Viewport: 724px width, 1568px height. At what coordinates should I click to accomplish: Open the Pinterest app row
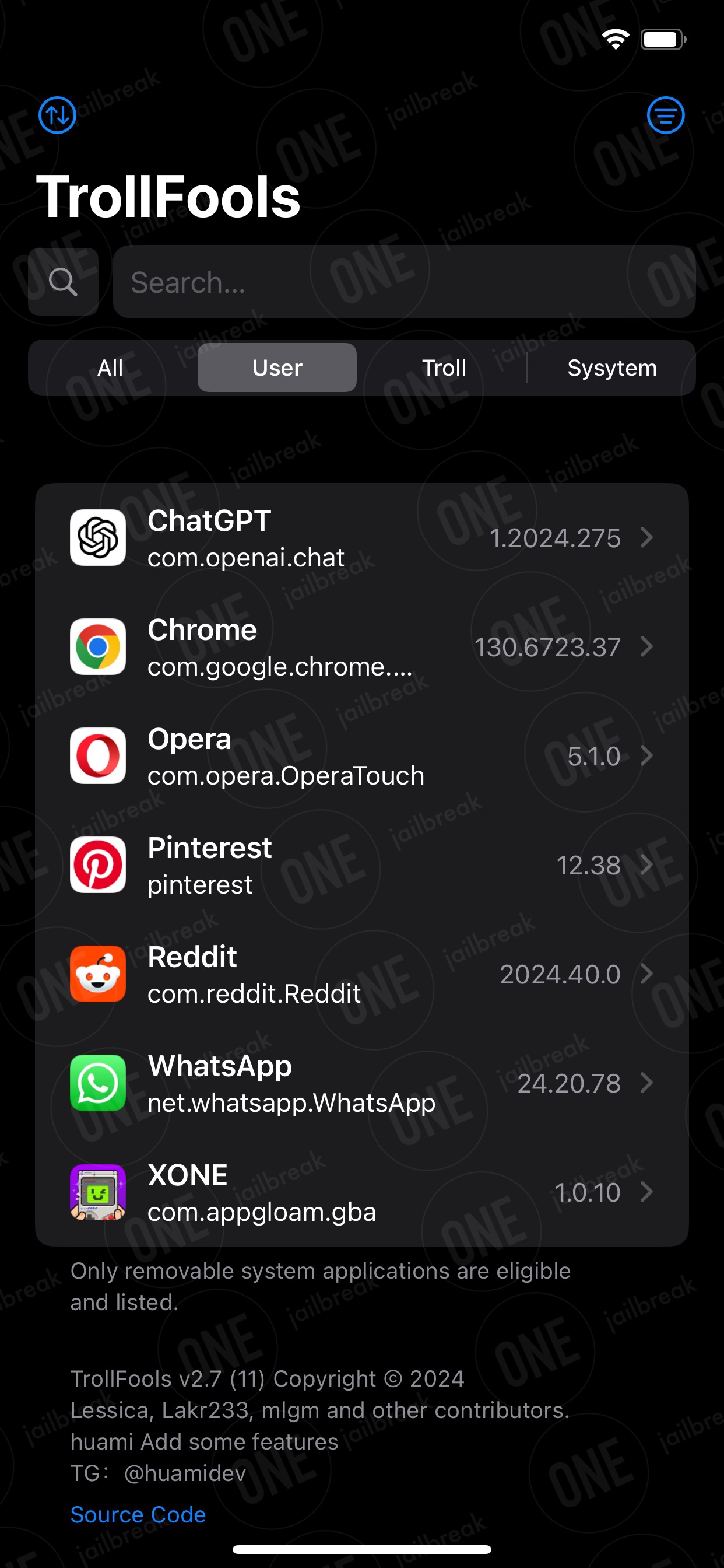point(362,865)
